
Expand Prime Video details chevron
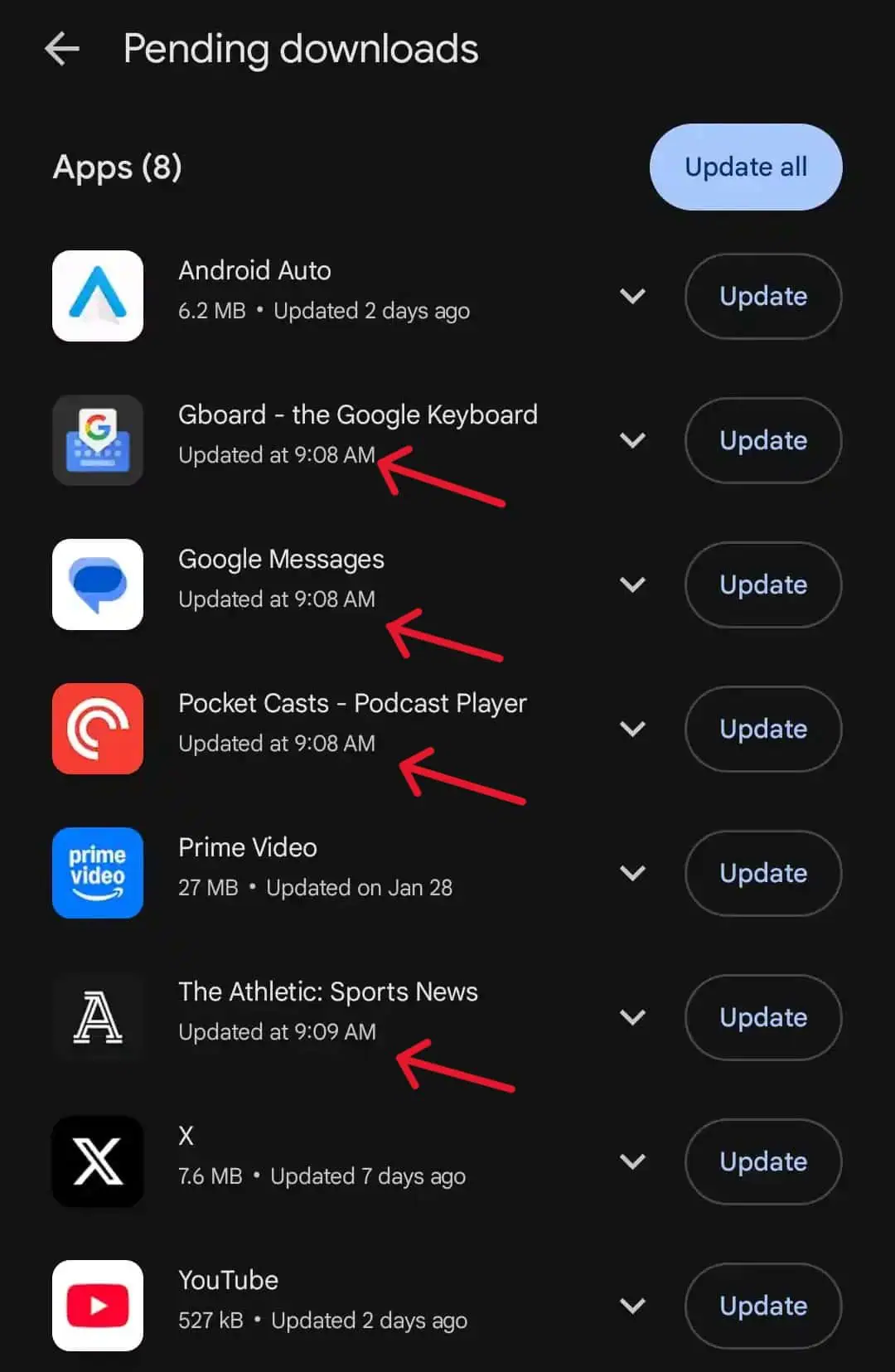pyautogui.click(x=632, y=873)
